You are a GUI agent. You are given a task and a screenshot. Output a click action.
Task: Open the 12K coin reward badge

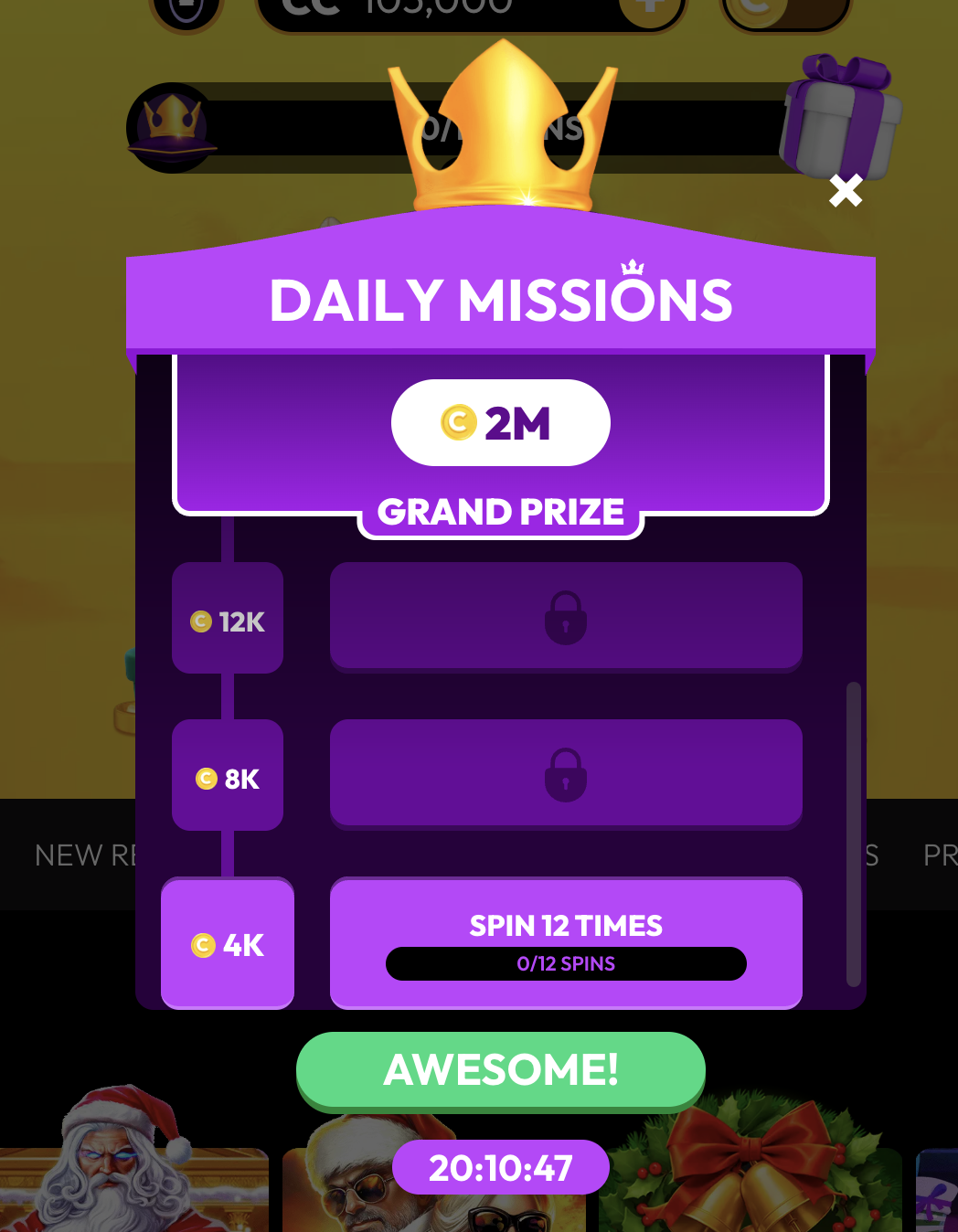point(228,619)
